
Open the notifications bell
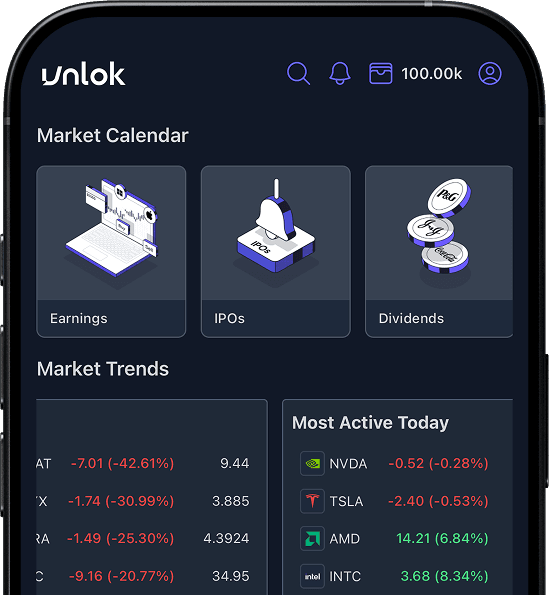[340, 73]
